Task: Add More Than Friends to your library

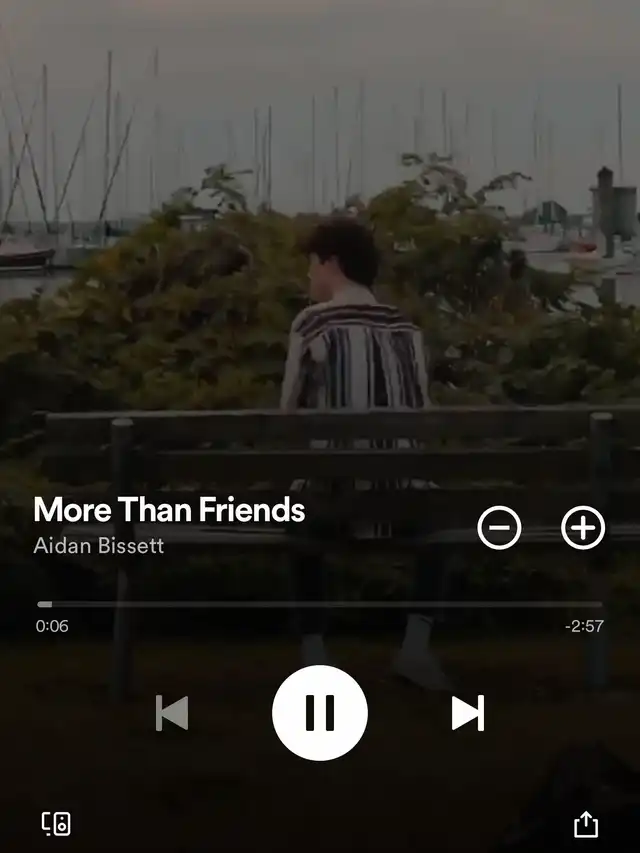Action: pyautogui.click(x=583, y=527)
